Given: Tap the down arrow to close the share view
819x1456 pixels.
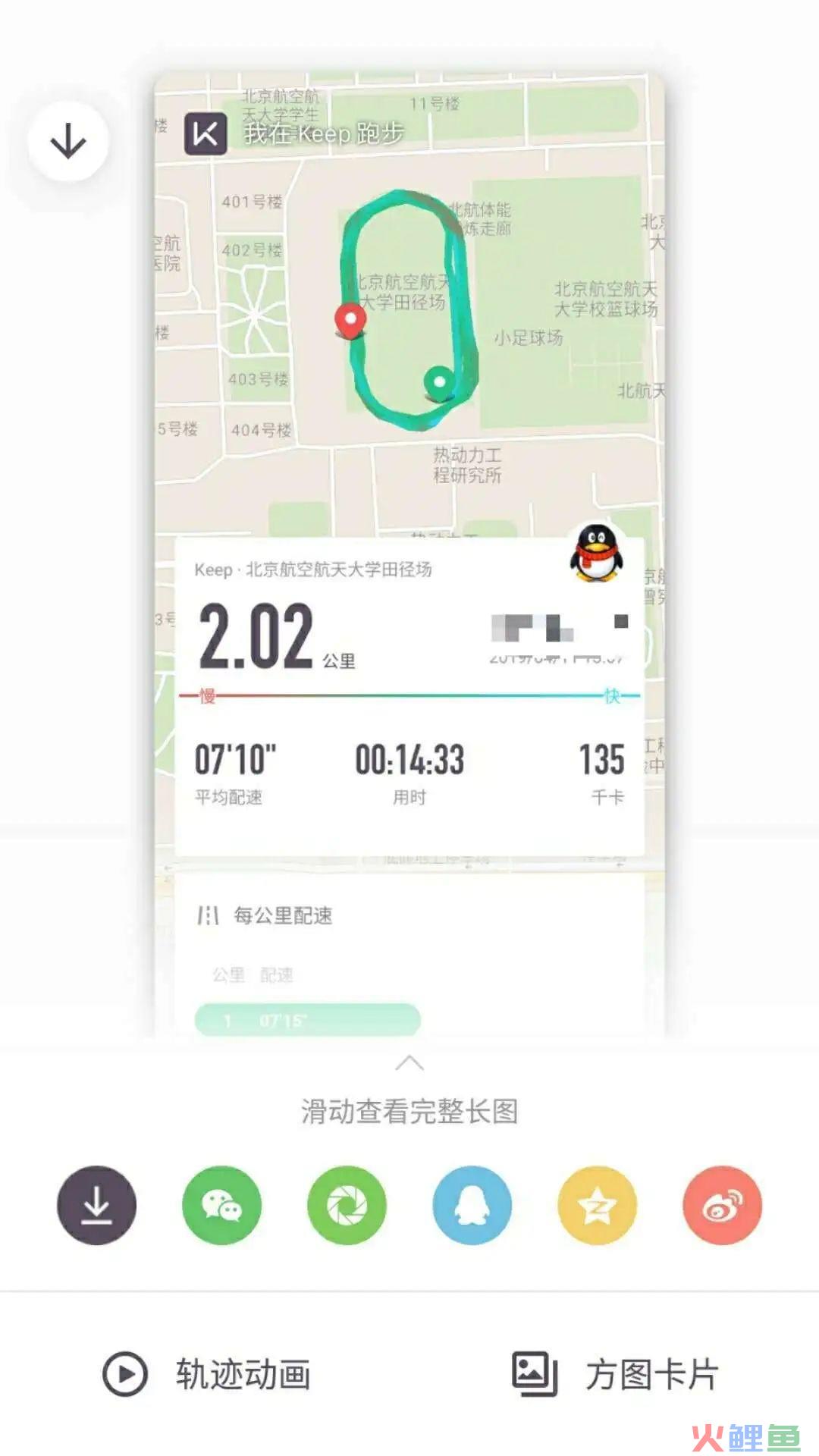Looking at the screenshot, I should (68, 142).
